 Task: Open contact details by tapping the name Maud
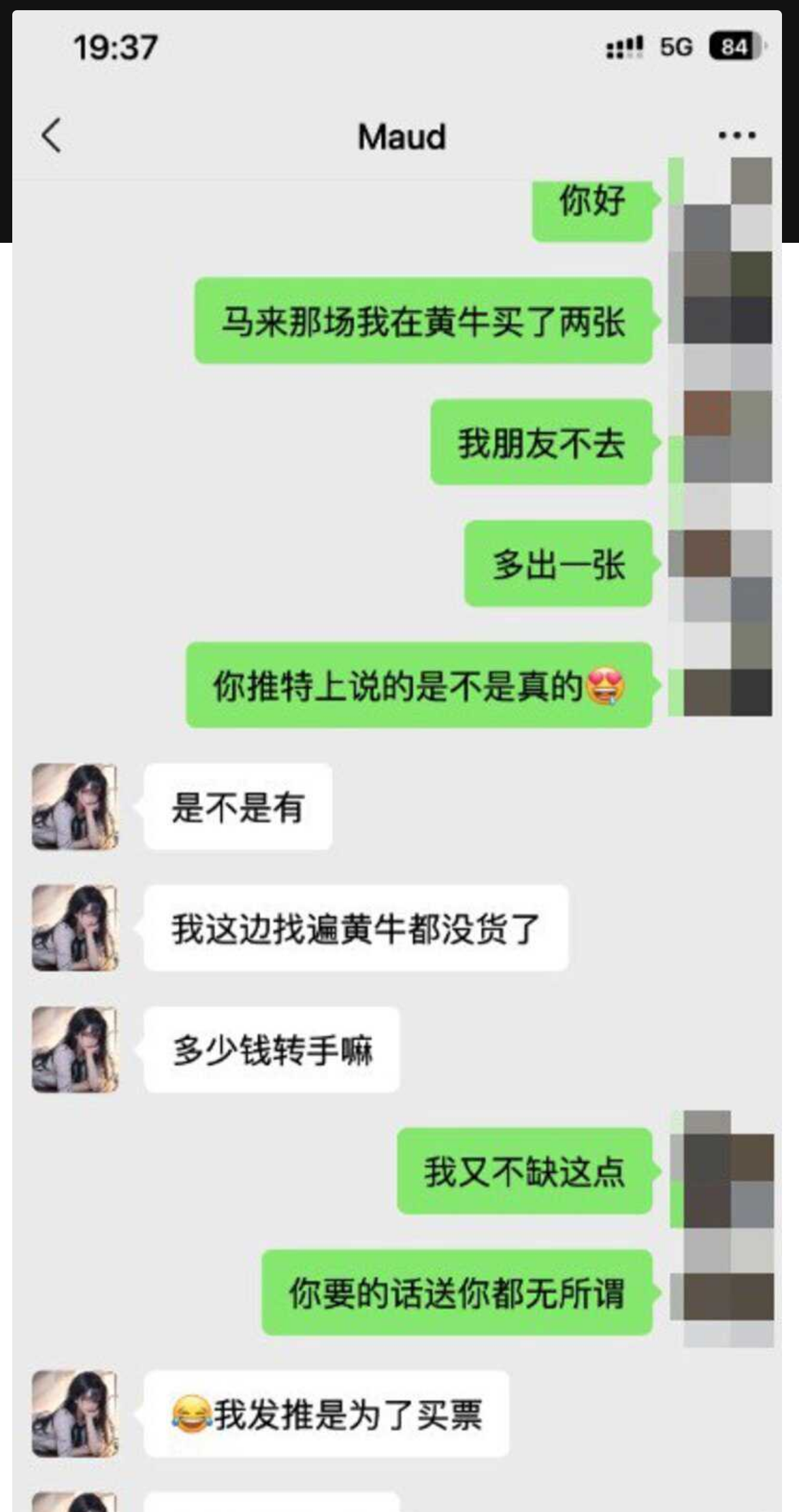(400, 135)
